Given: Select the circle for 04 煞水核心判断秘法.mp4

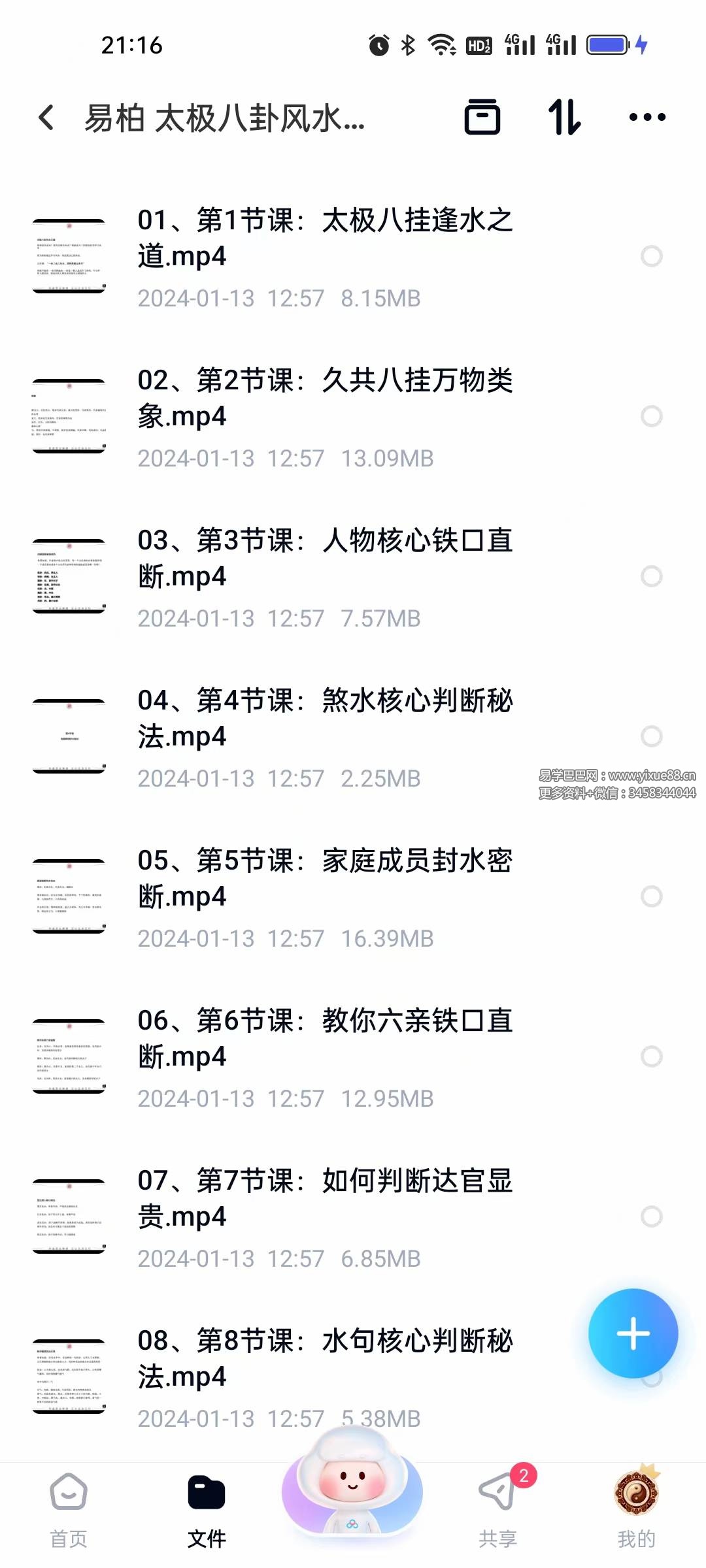Looking at the screenshot, I should coord(651,736).
